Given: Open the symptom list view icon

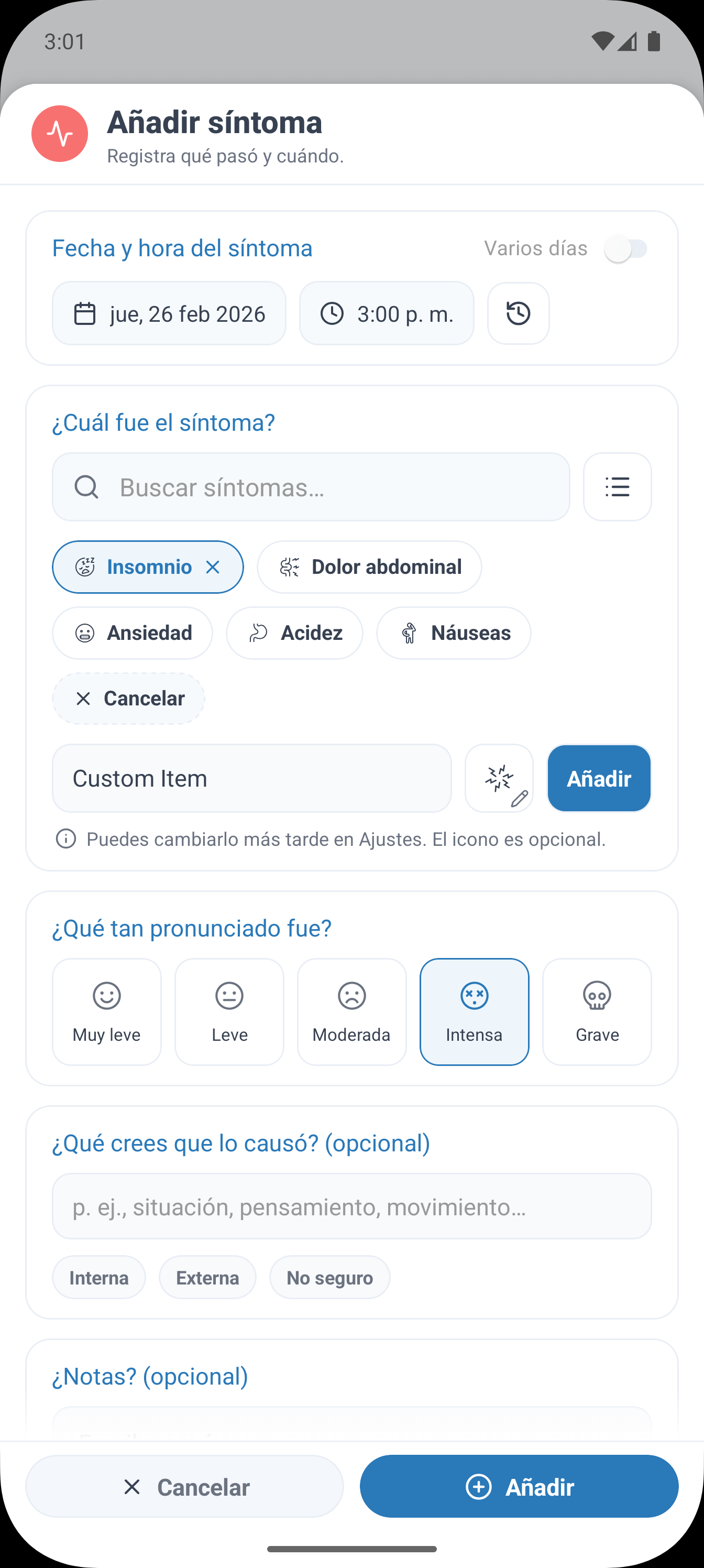Looking at the screenshot, I should [617, 487].
